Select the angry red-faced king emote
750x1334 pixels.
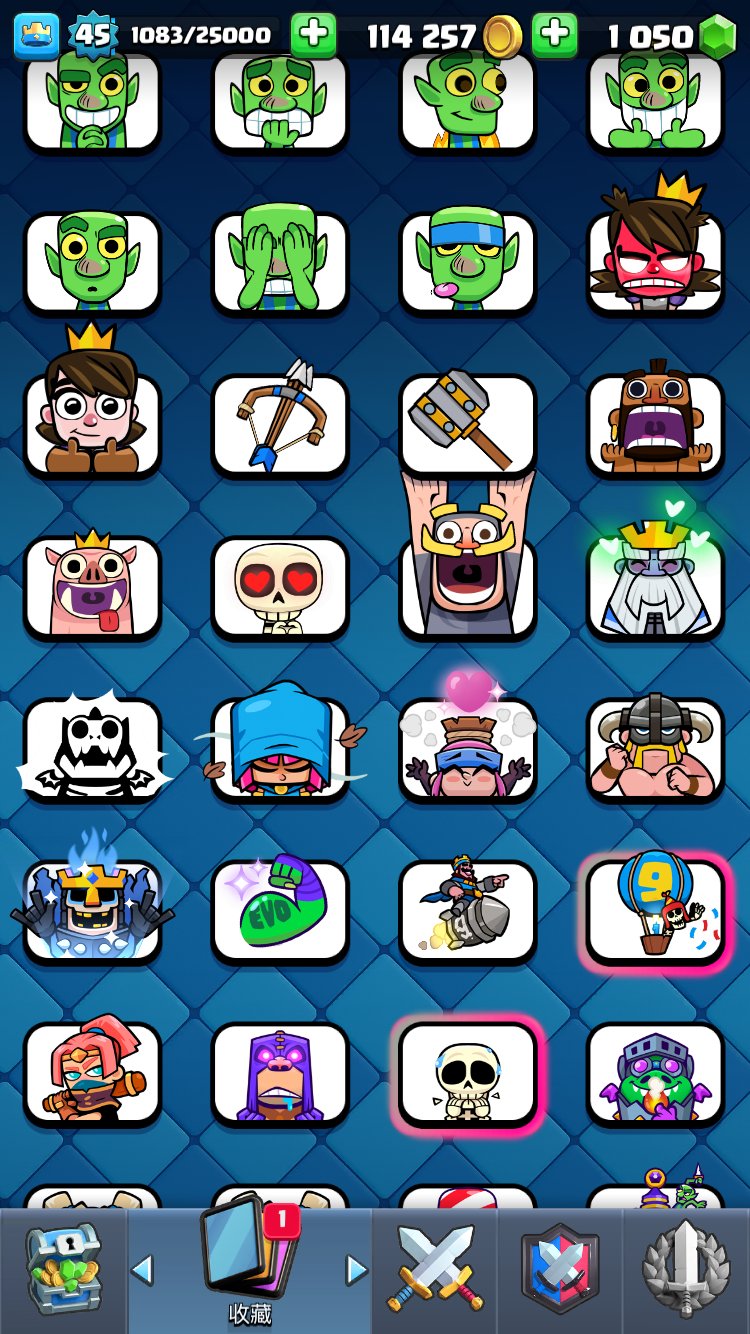pyautogui.click(x=655, y=258)
